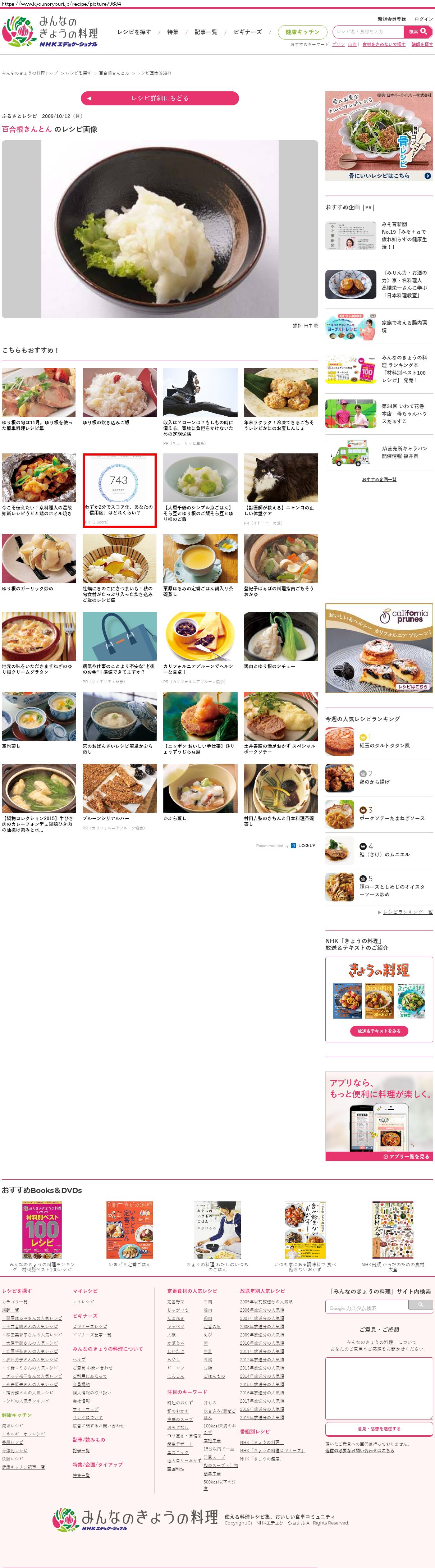Viewport: 435px width, 1568px height.
Task: Open the おすすめ企画一覧 link
Action: point(379,479)
